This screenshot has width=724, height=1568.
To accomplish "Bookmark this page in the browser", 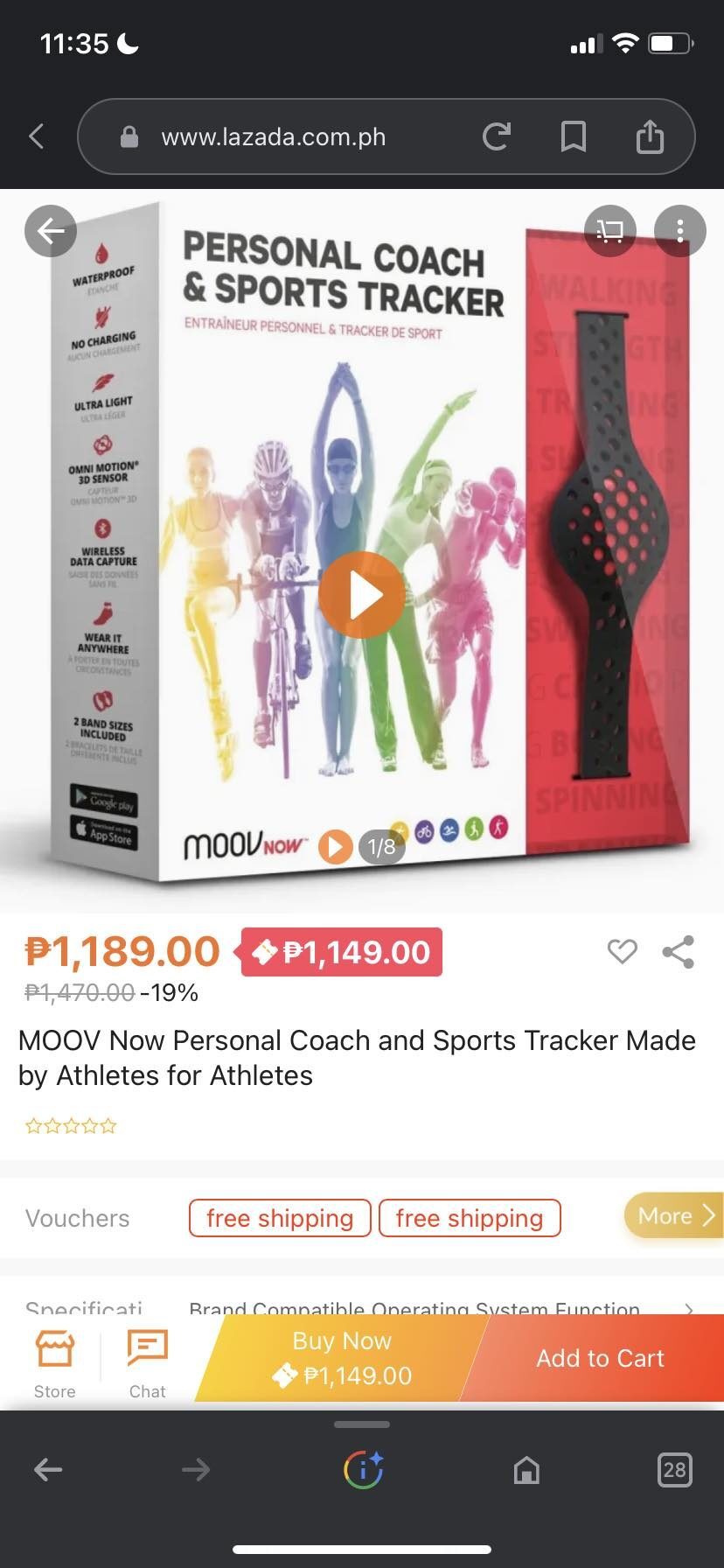I will [573, 136].
